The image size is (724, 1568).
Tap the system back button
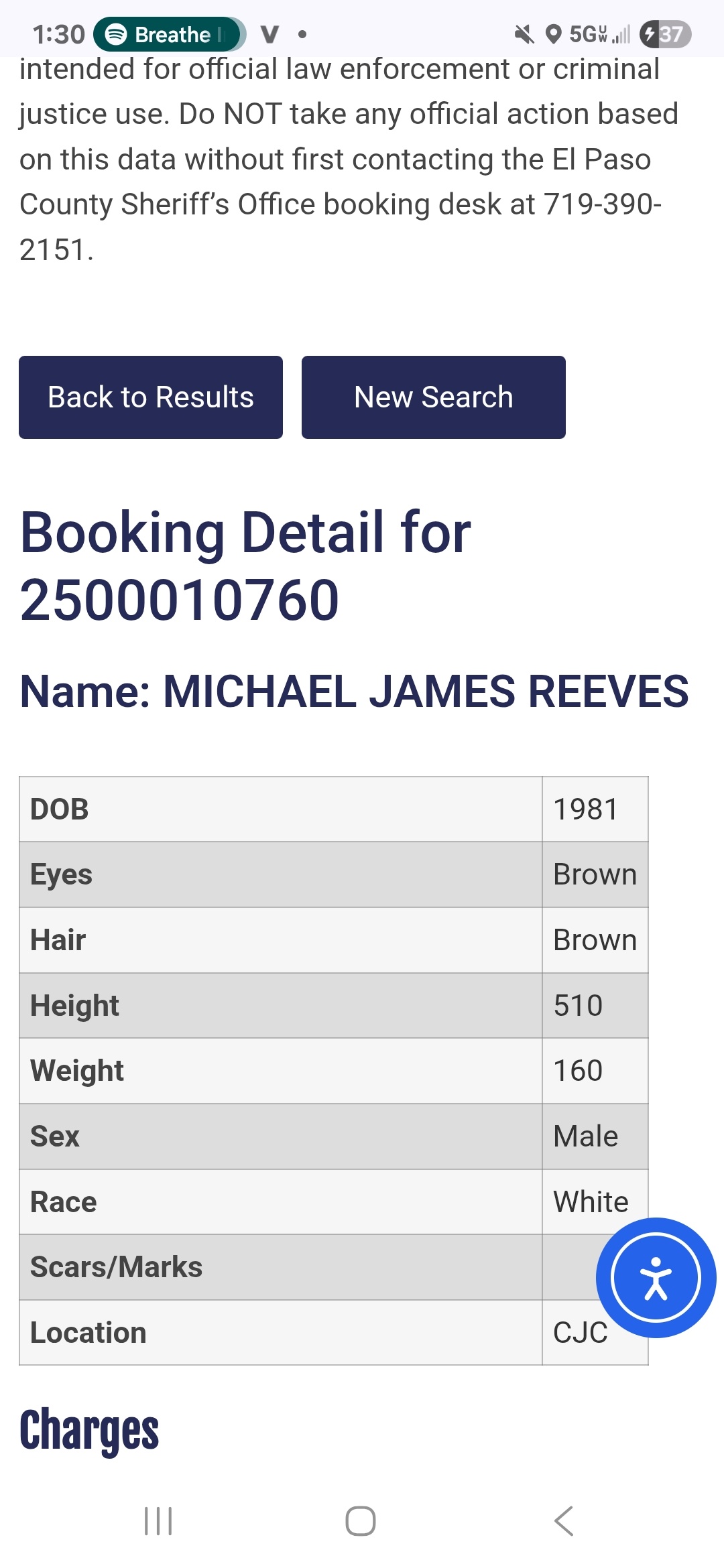click(564, 1521)
